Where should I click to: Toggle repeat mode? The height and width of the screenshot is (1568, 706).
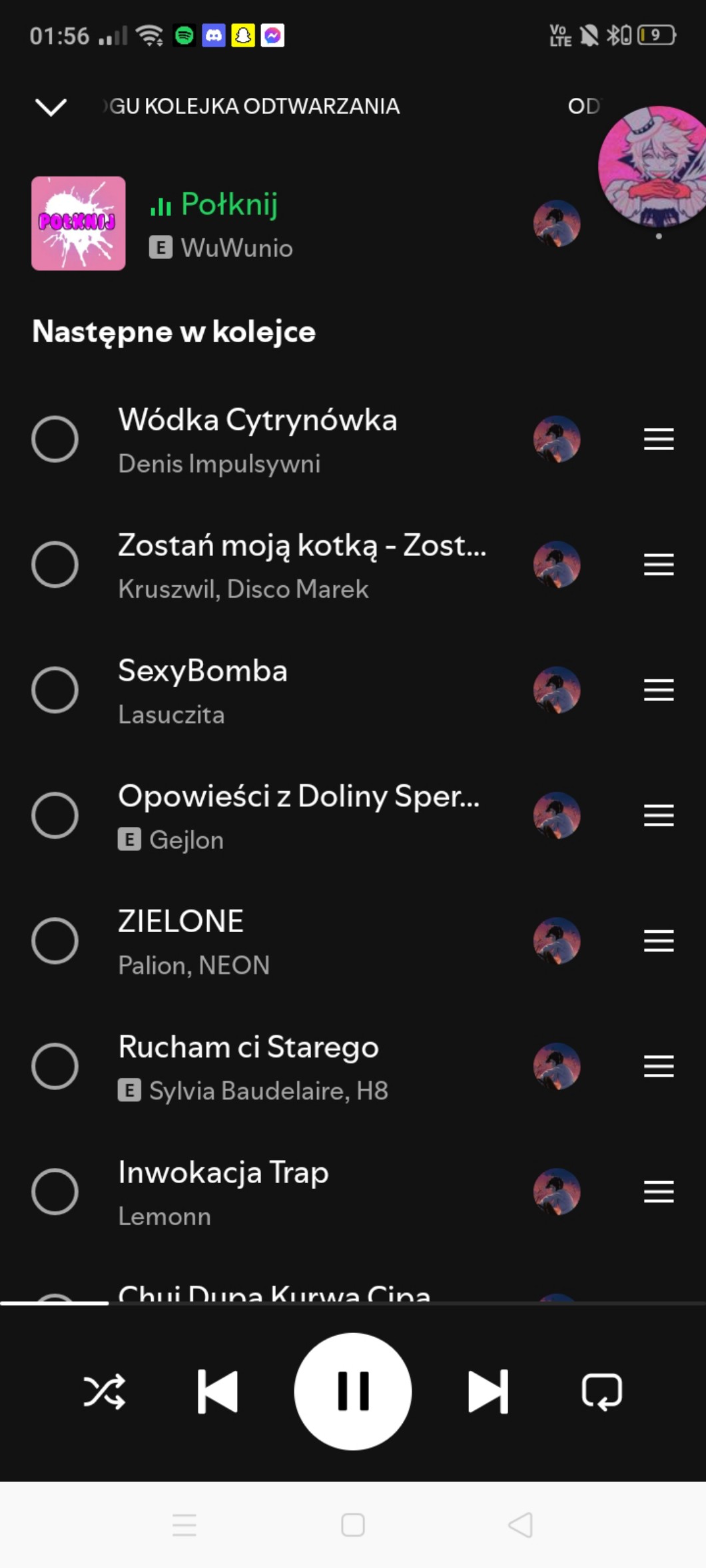(x=601, y=1391)
